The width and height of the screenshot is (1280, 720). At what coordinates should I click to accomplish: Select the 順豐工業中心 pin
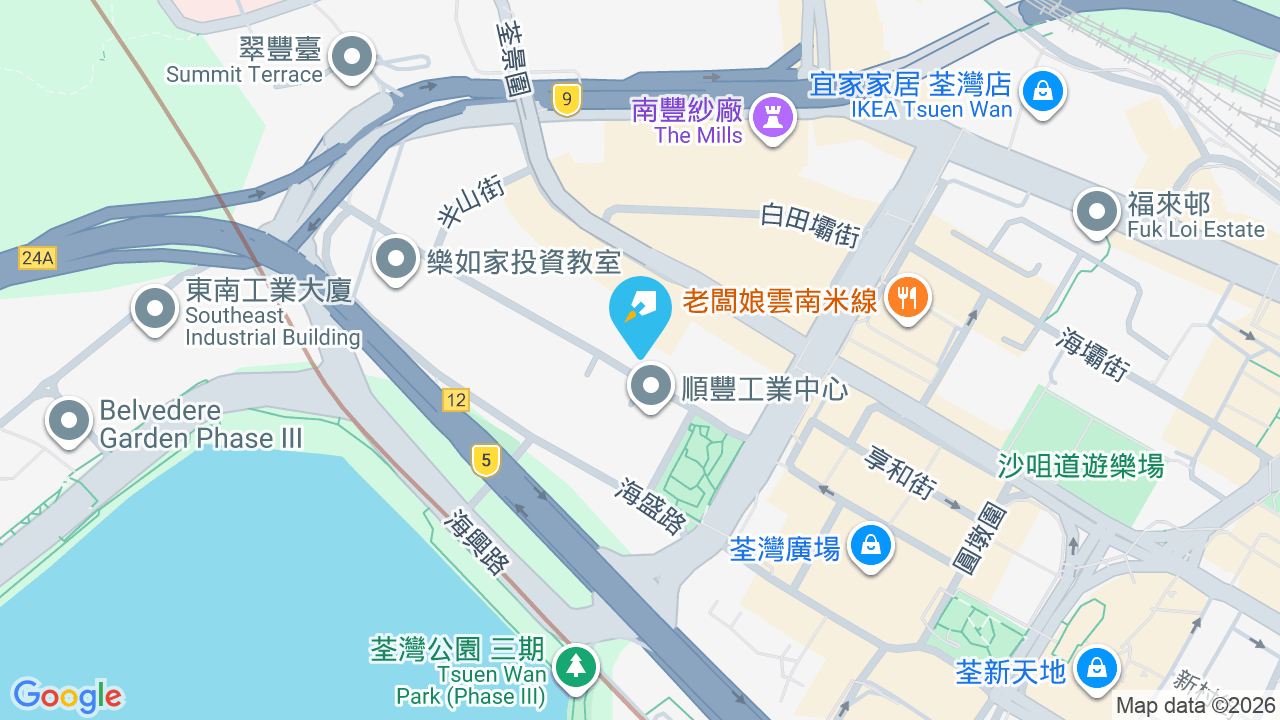652,388
